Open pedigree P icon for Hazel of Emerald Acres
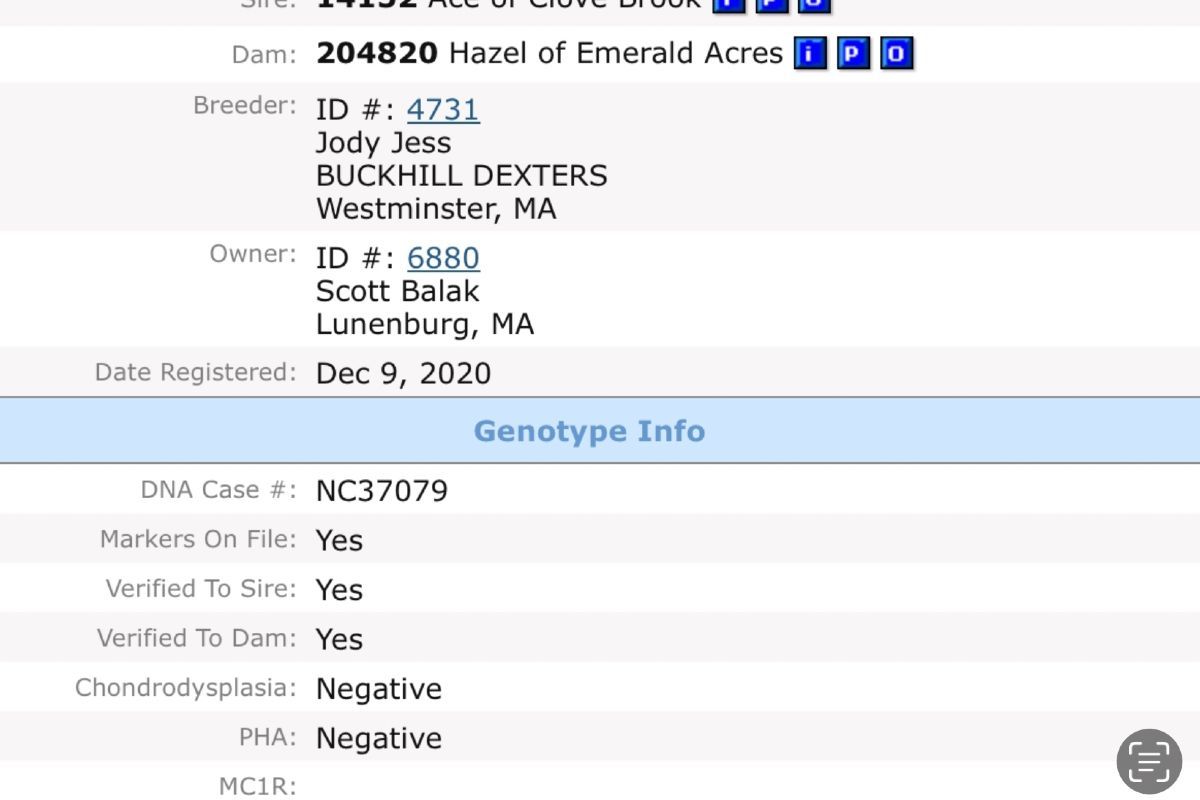Image resolution: width=1200 pixels, height=800 pixels. (x=853, y=54)
